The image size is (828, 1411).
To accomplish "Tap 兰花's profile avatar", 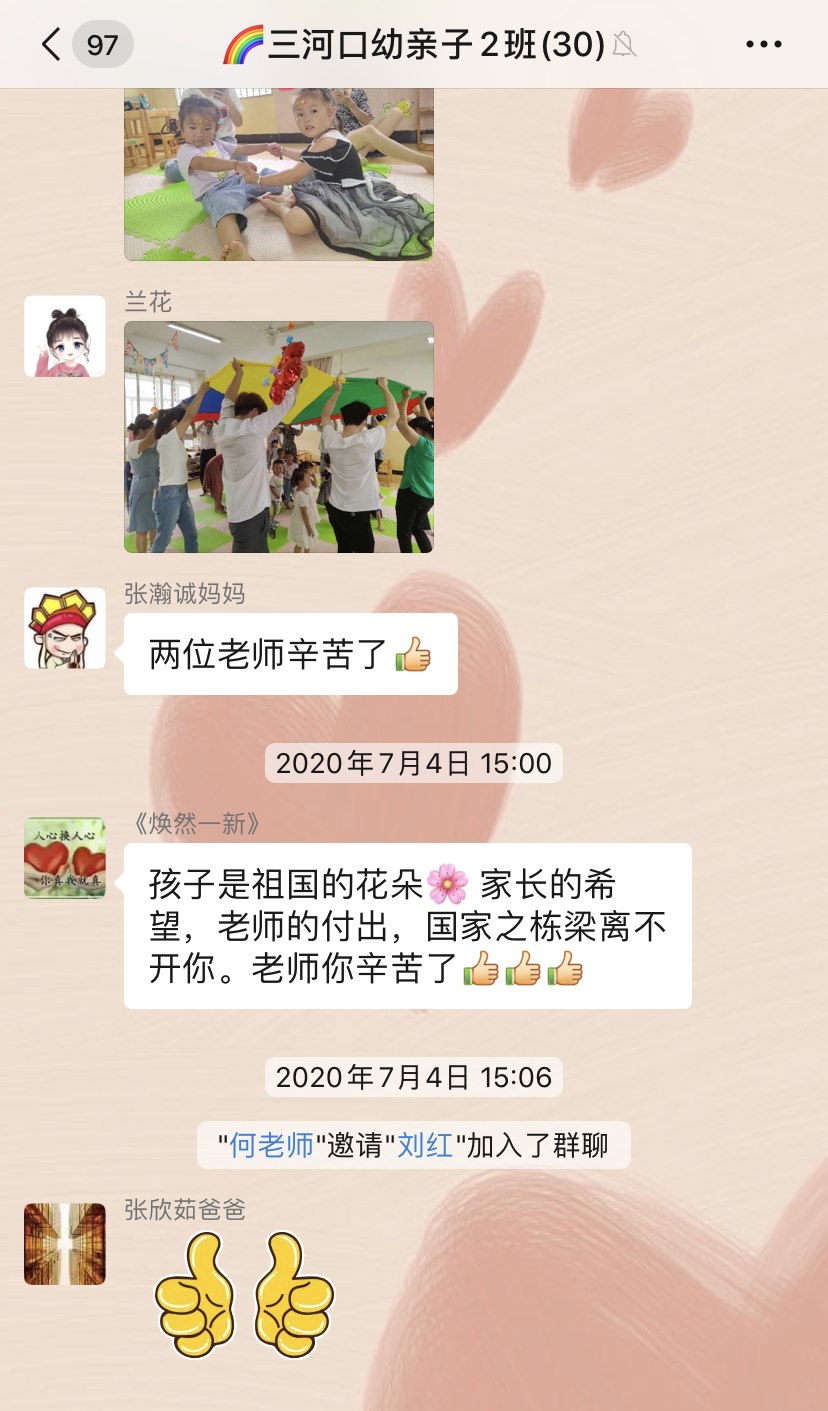I will 65,336.
